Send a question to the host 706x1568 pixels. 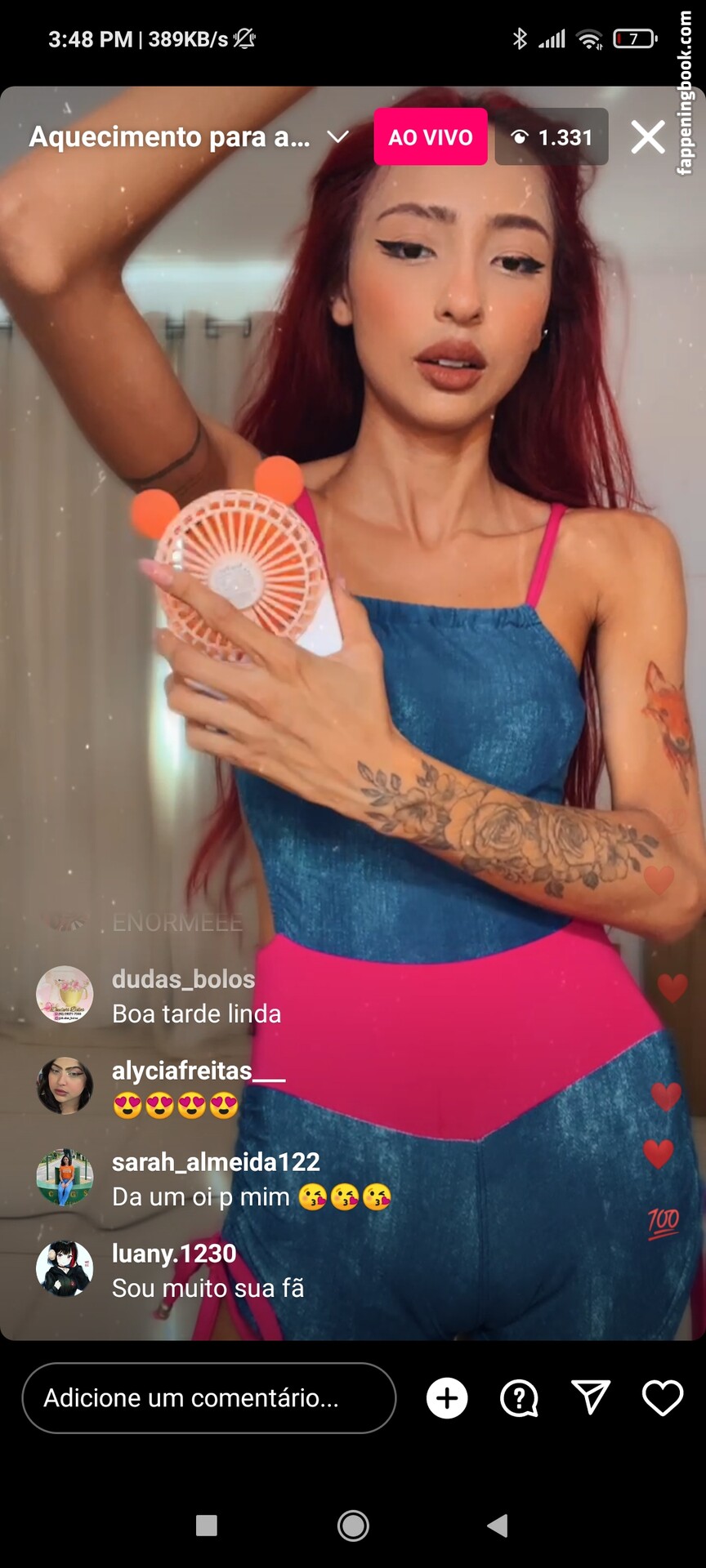click(x=519, y=1398)
